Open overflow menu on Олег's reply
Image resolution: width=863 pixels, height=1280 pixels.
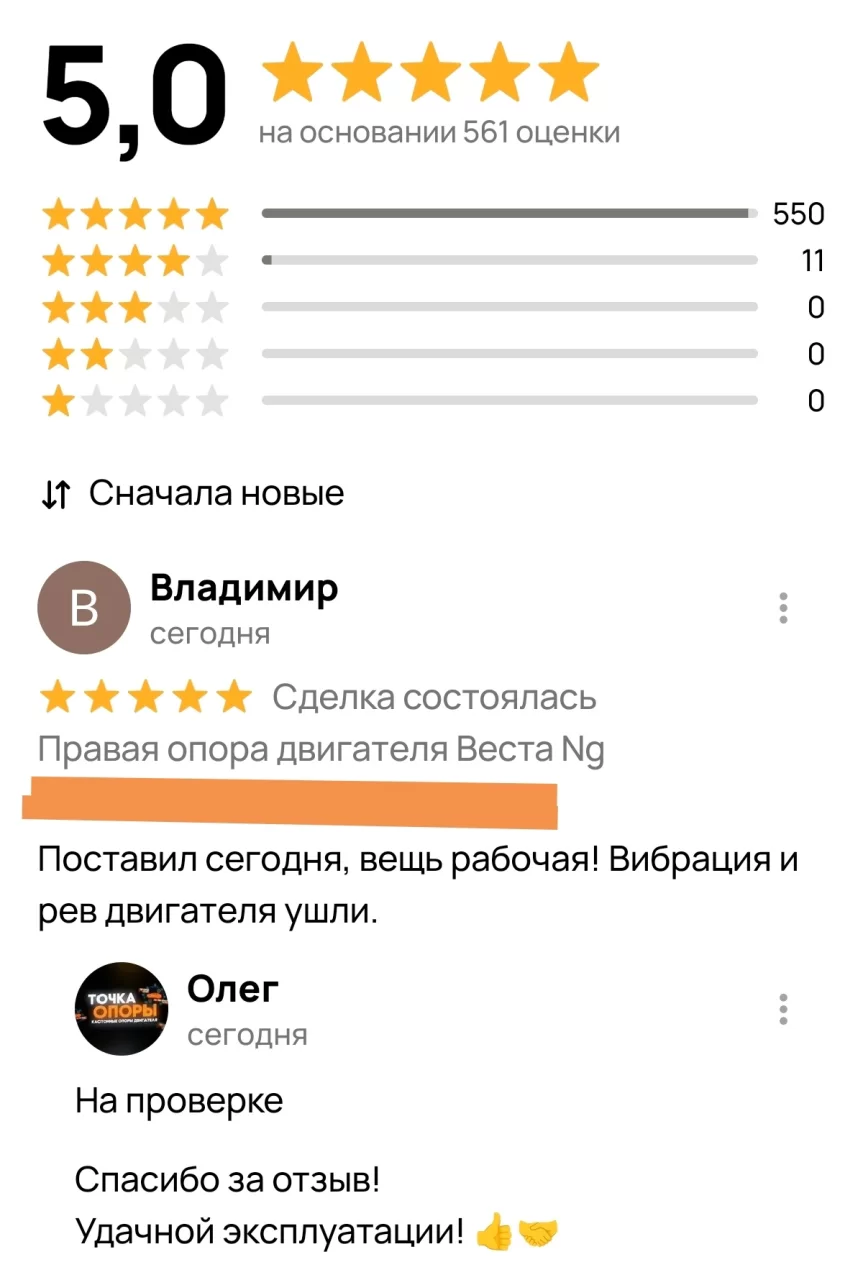click(x=783, y=1010)
